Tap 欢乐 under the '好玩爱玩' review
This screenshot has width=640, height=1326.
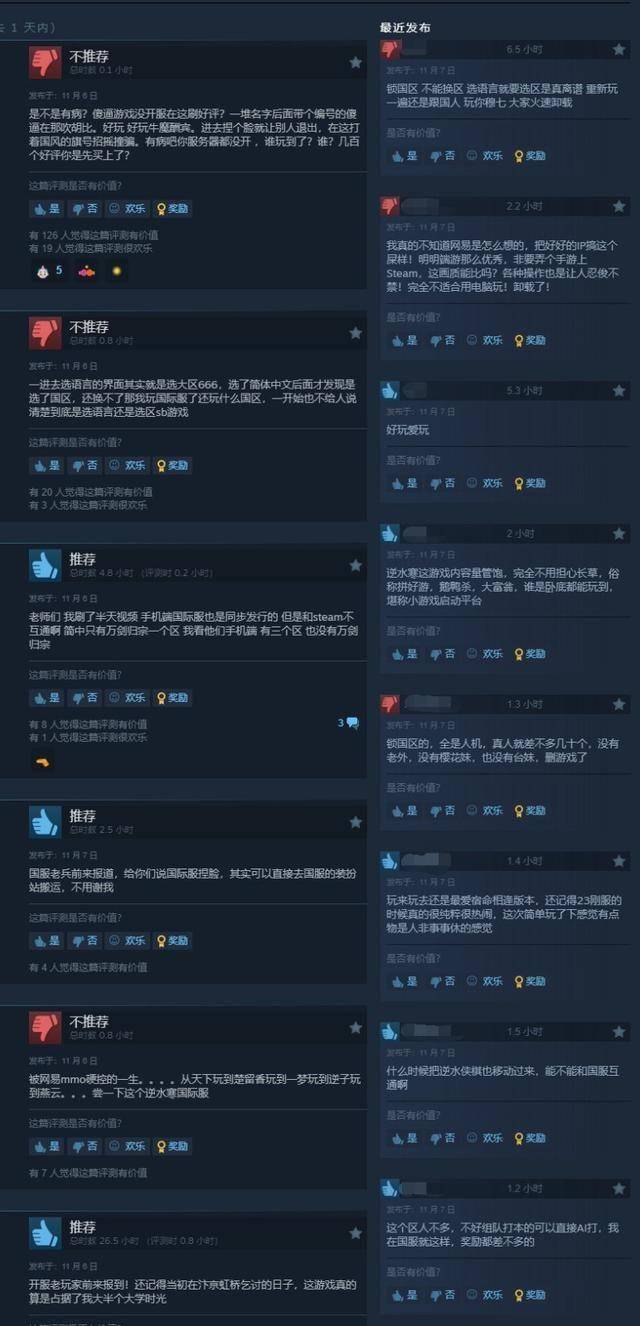tap(486, 483)
